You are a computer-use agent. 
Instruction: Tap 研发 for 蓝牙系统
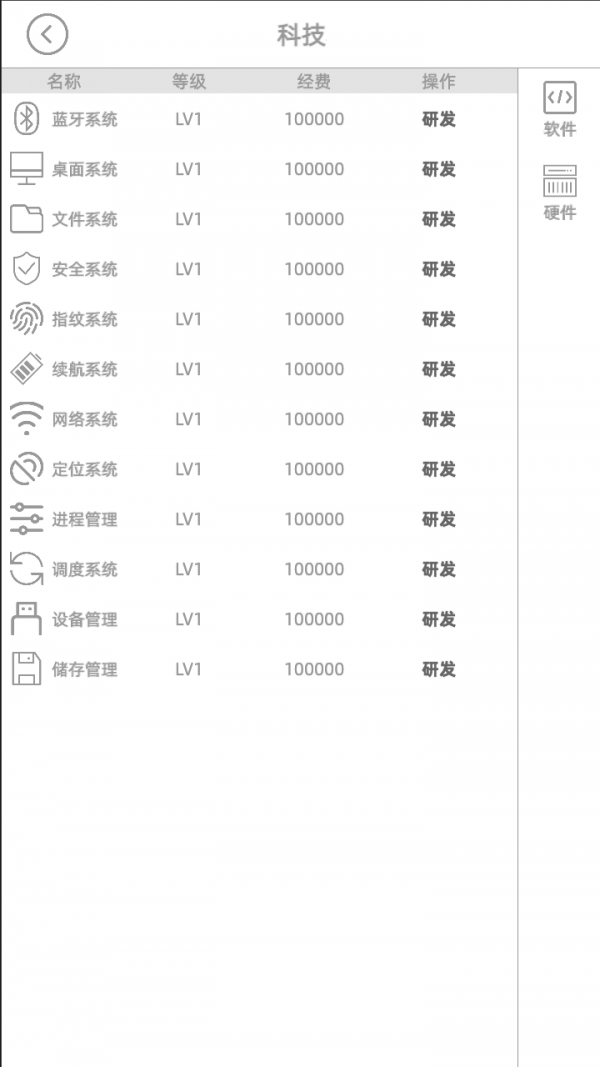[x=439, y=119]
